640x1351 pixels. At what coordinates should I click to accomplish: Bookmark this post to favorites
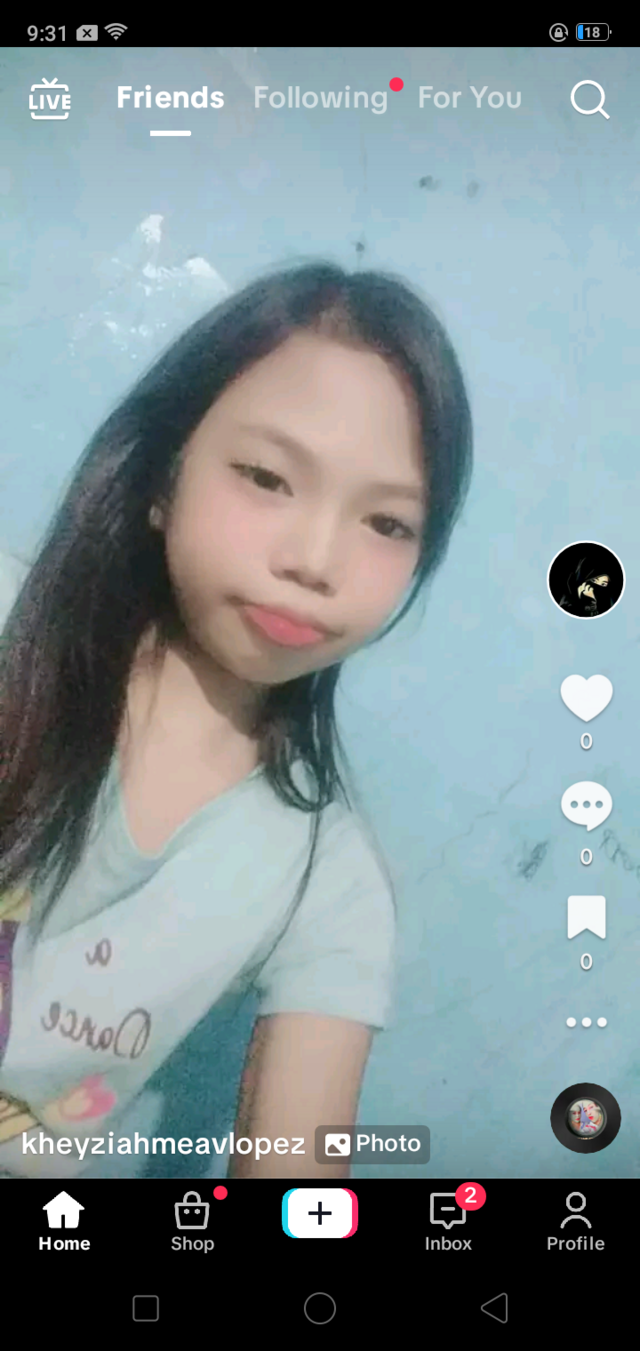click(x=586, y=917)
